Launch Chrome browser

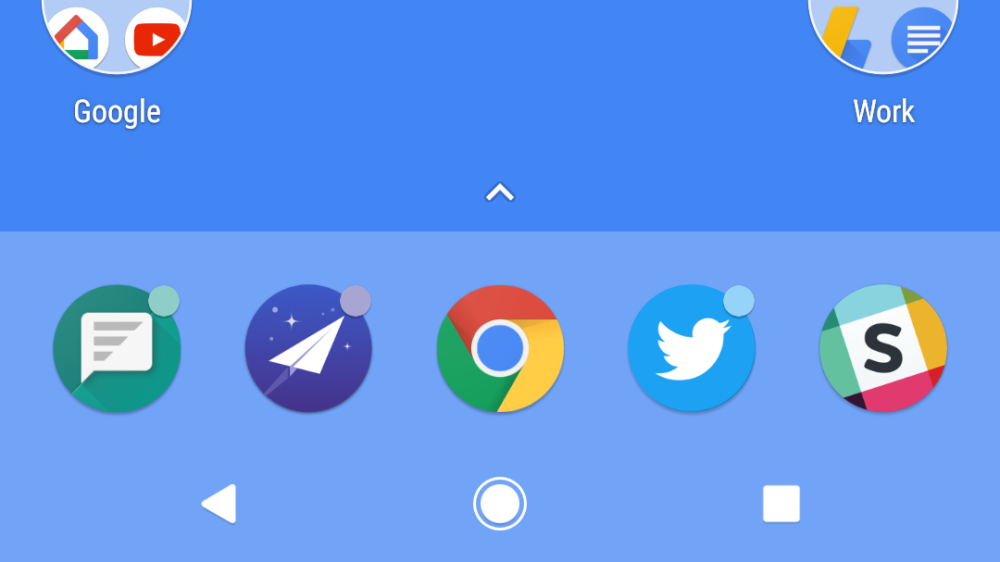[500, 349]
